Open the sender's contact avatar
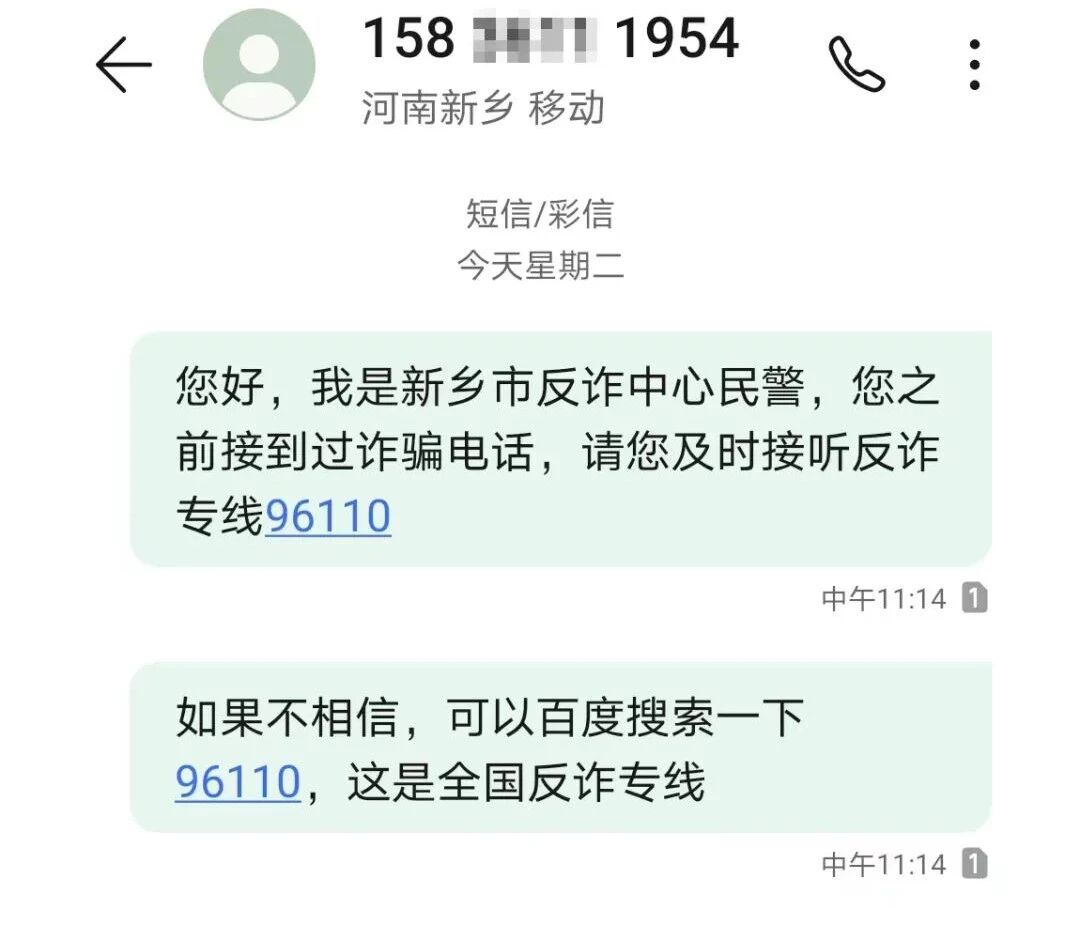 pos(259,65)
